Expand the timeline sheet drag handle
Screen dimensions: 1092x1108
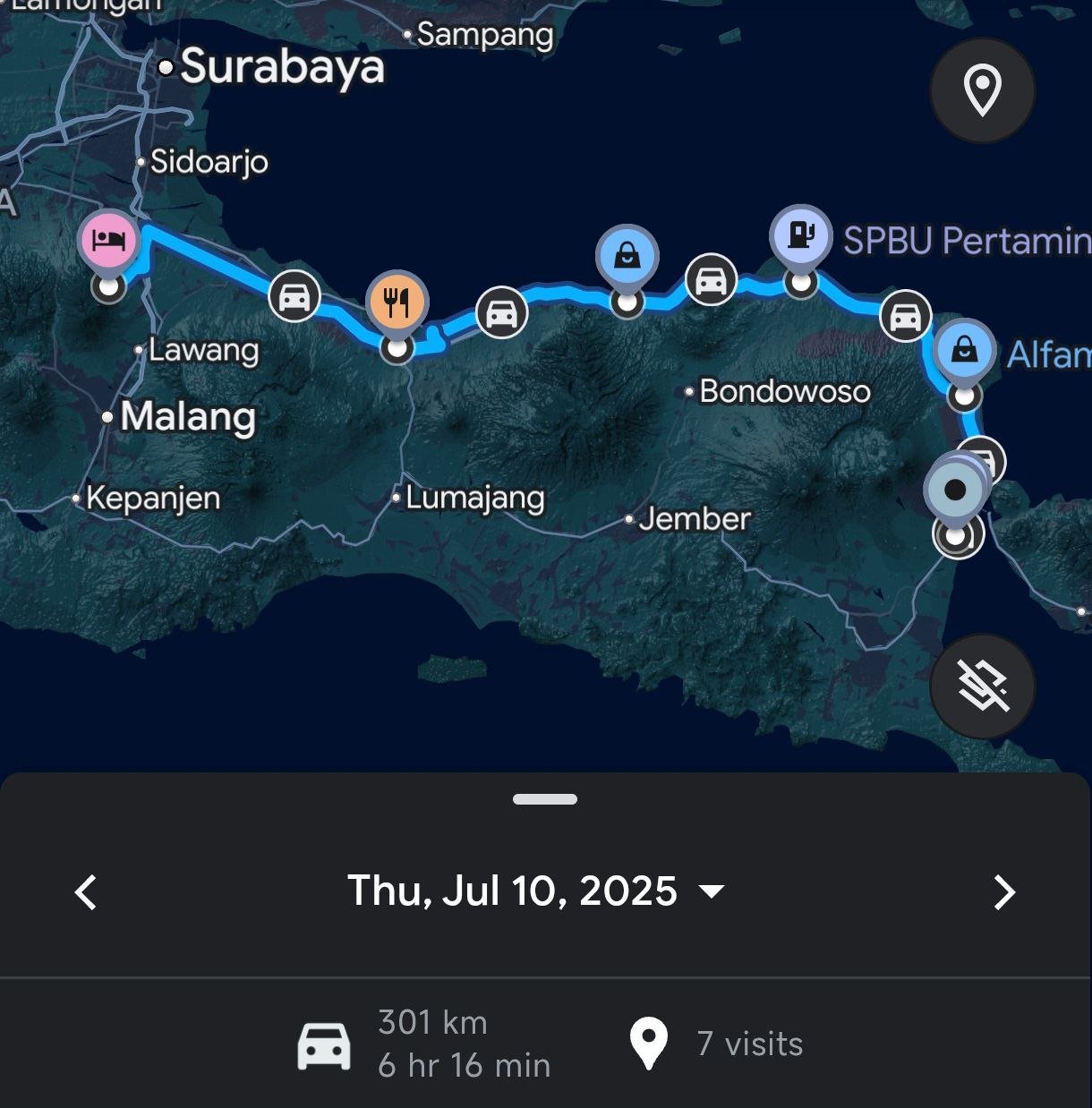pyautogui.click(x=545, y=799)
